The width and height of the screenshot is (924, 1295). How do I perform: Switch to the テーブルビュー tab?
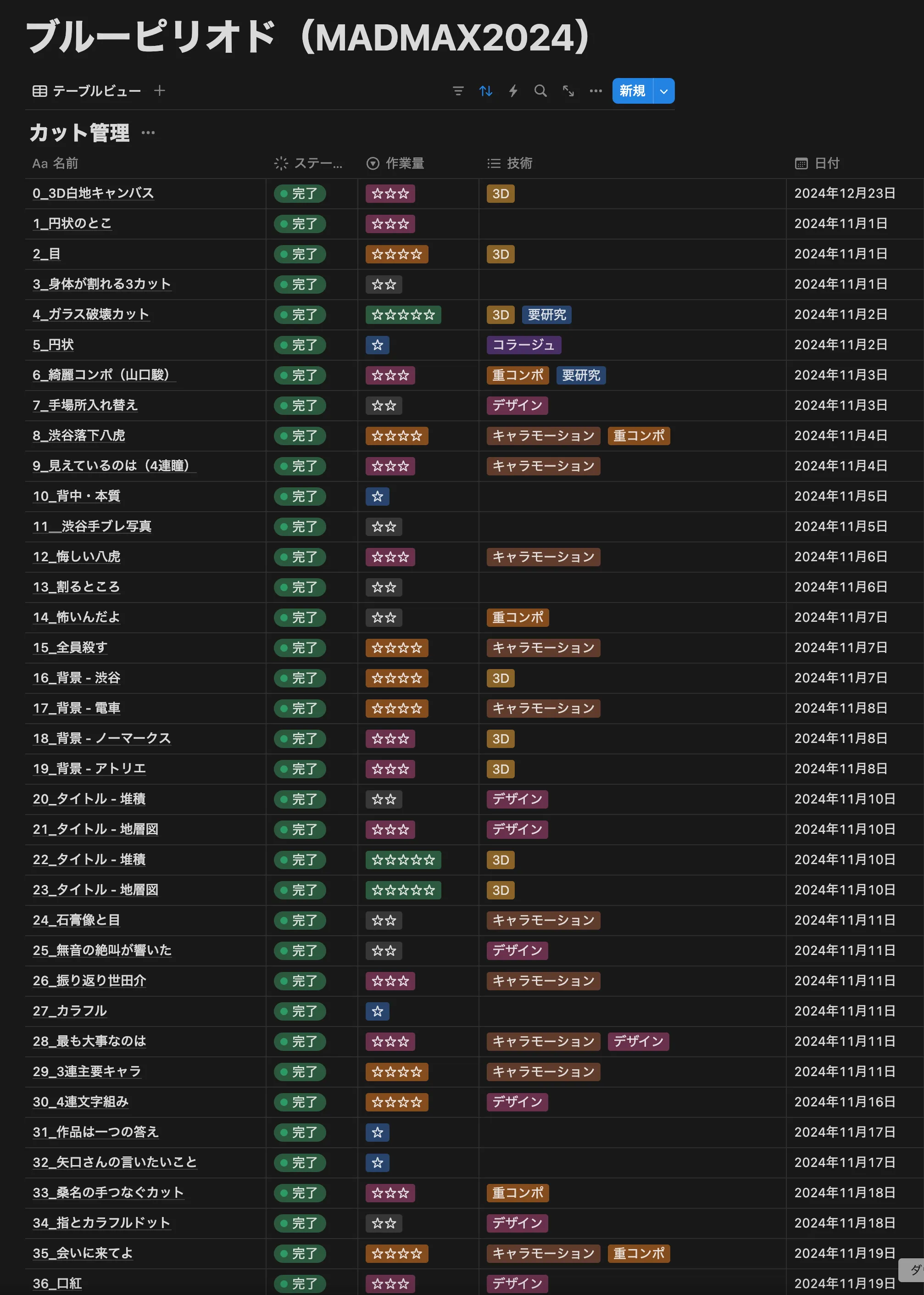pyautogui.click(x=87, y=91)
